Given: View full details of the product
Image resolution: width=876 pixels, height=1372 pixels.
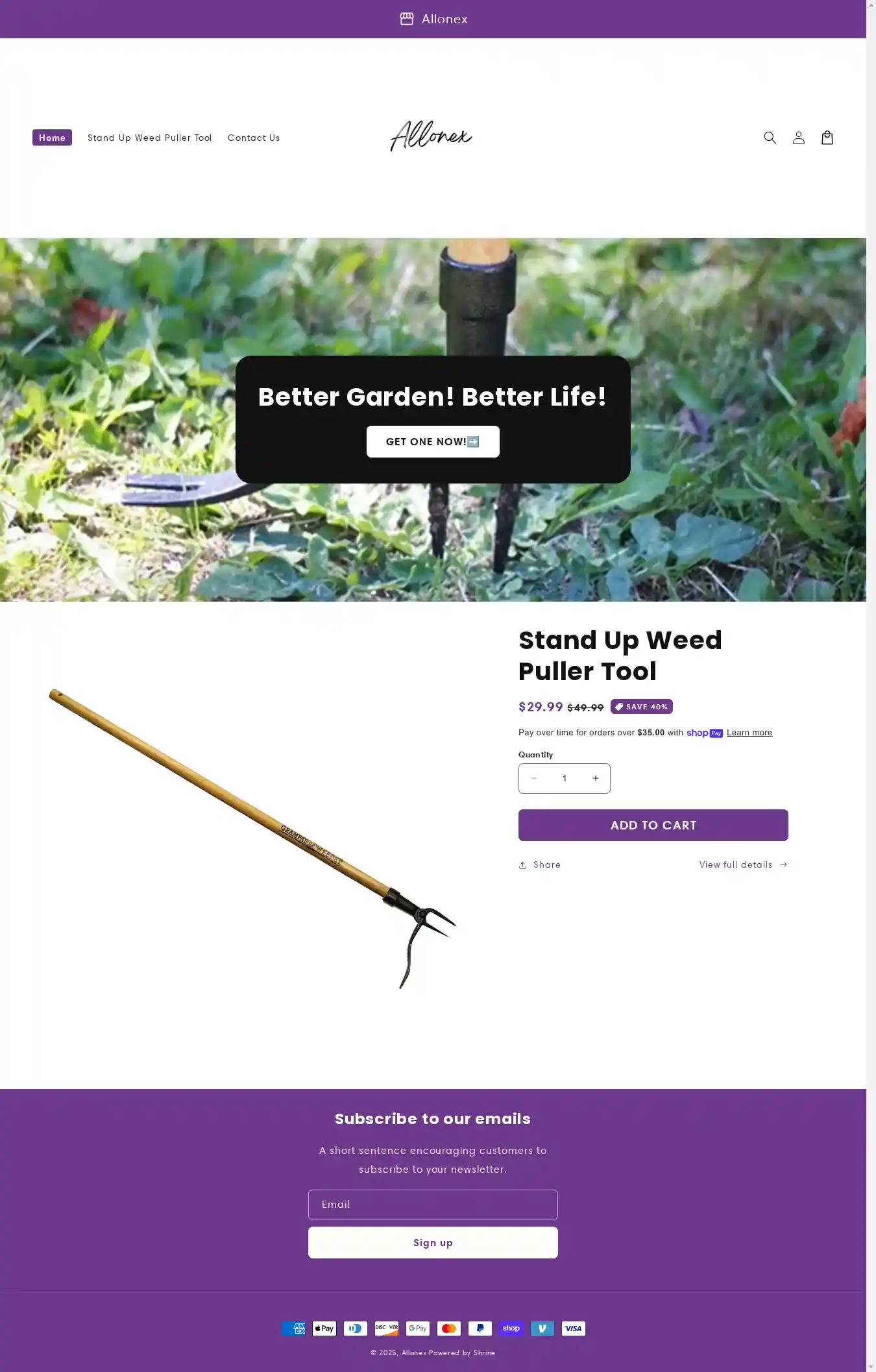Looking at the screenshot, I should point(743,864).
